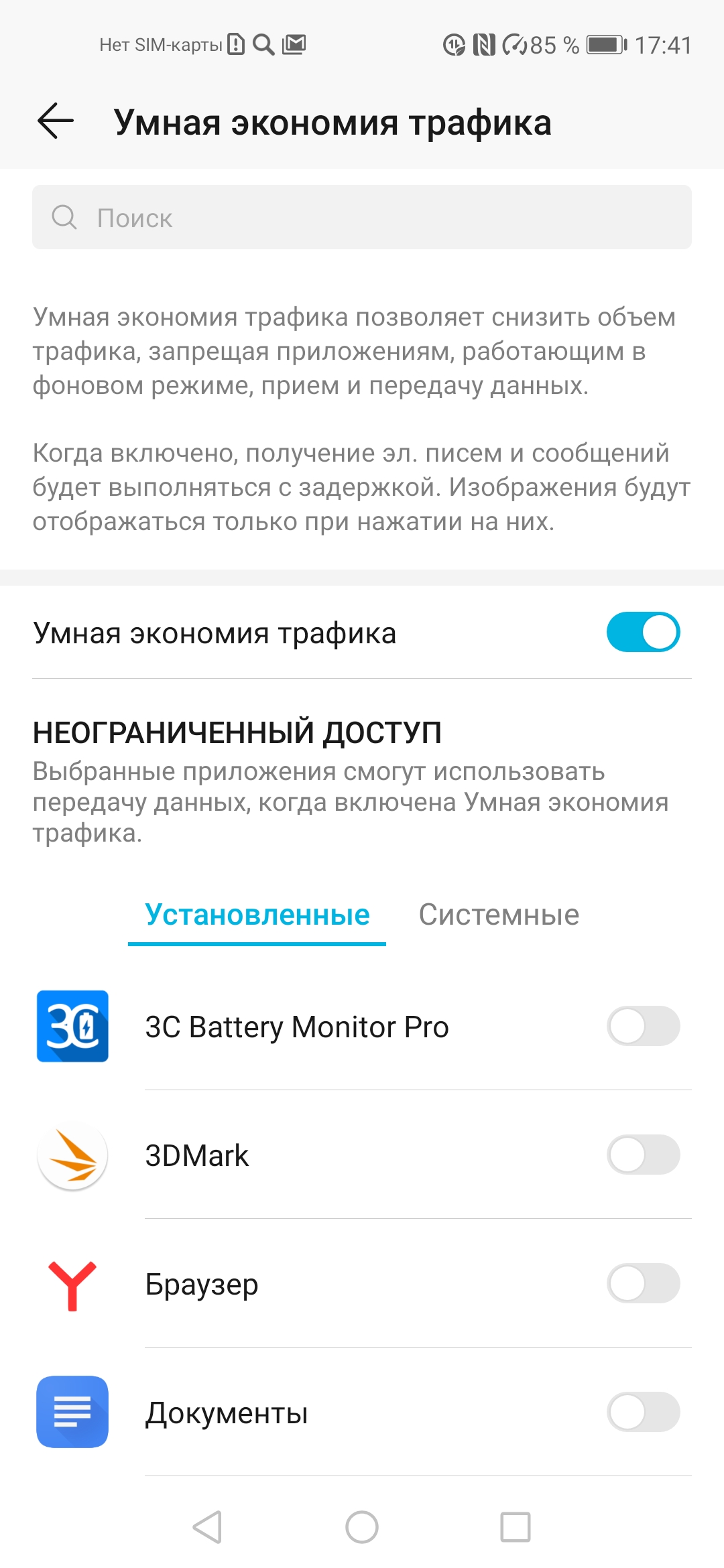Toggle the 3DMark switch on
This screenshot has height=1568, width=724.
click(x=642, y=1155)
